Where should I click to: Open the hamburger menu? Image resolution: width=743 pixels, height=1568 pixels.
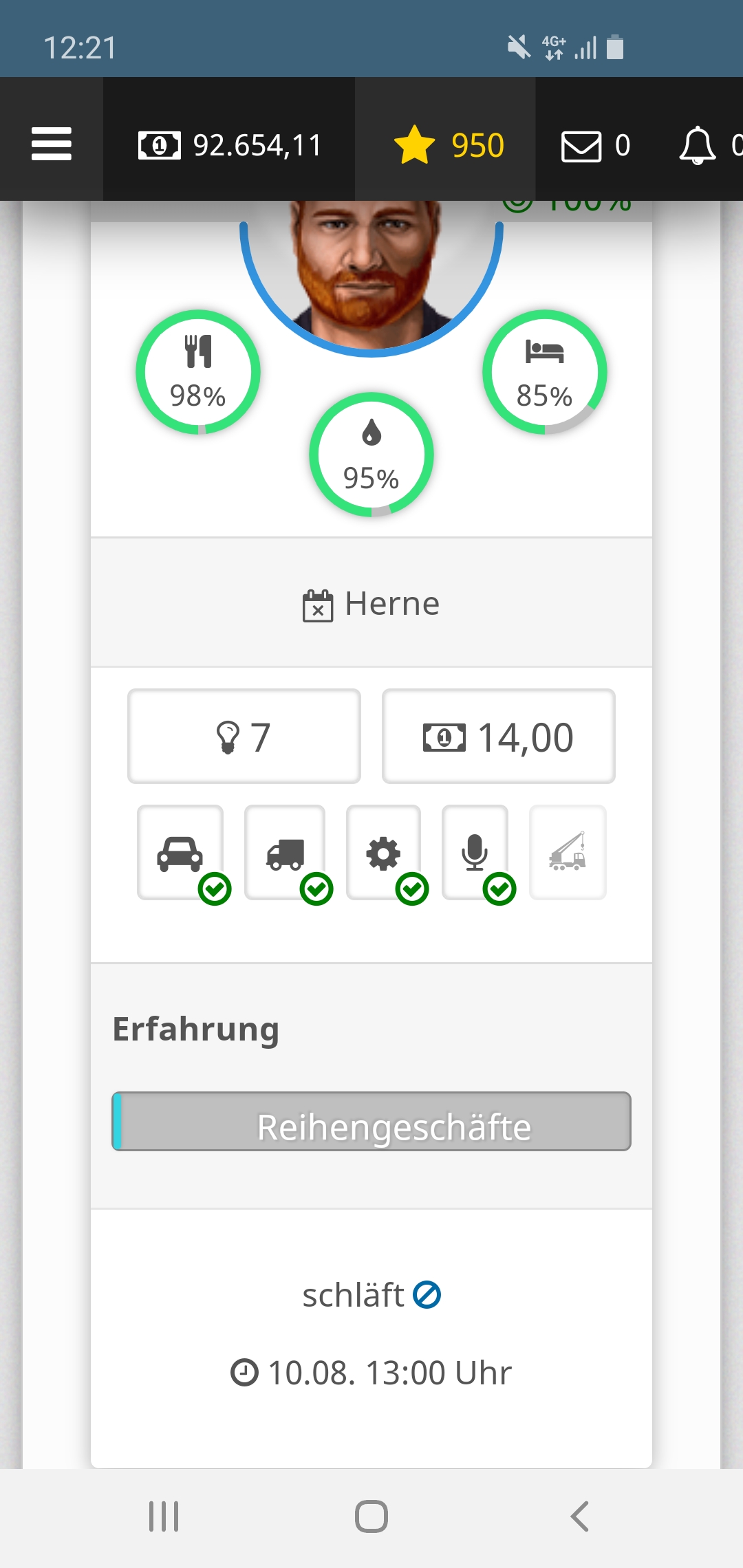coord(52,144)
